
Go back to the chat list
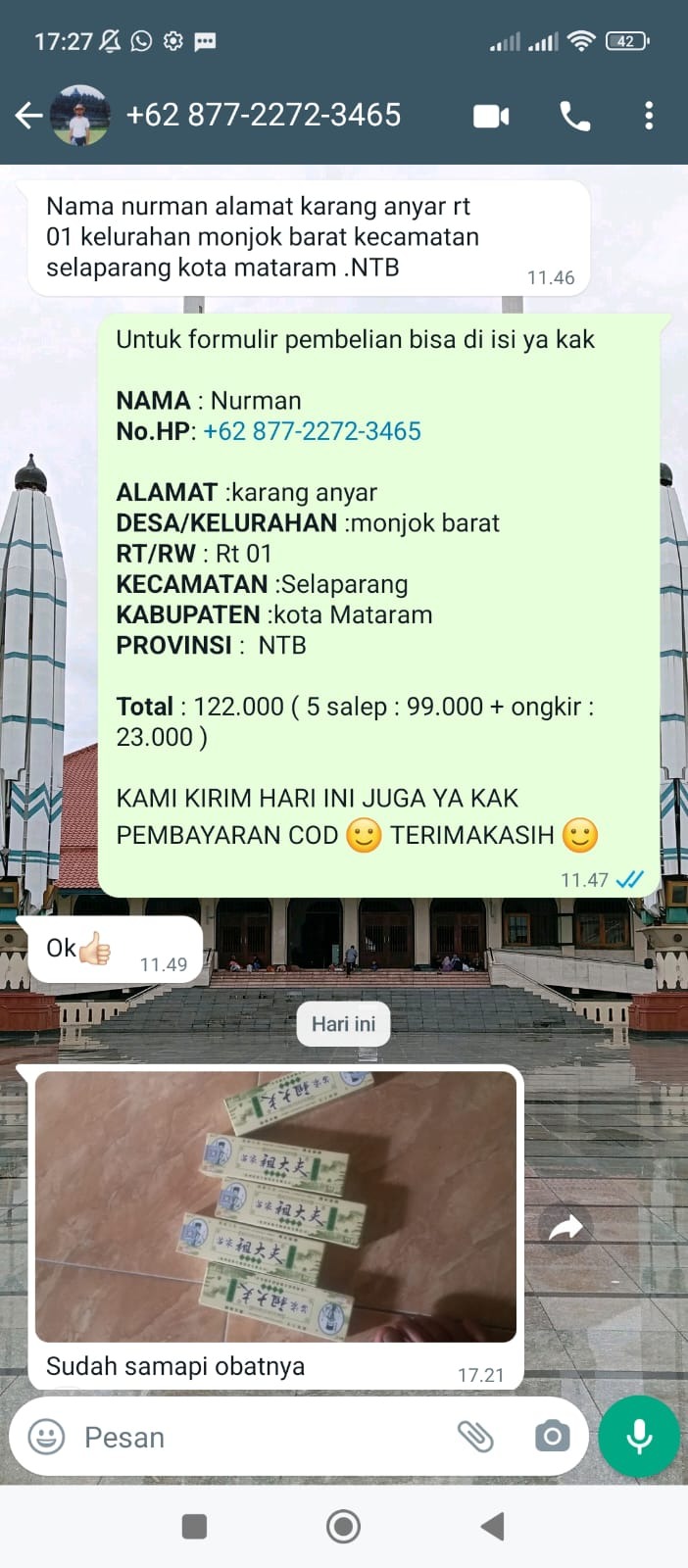coord(29,116)
